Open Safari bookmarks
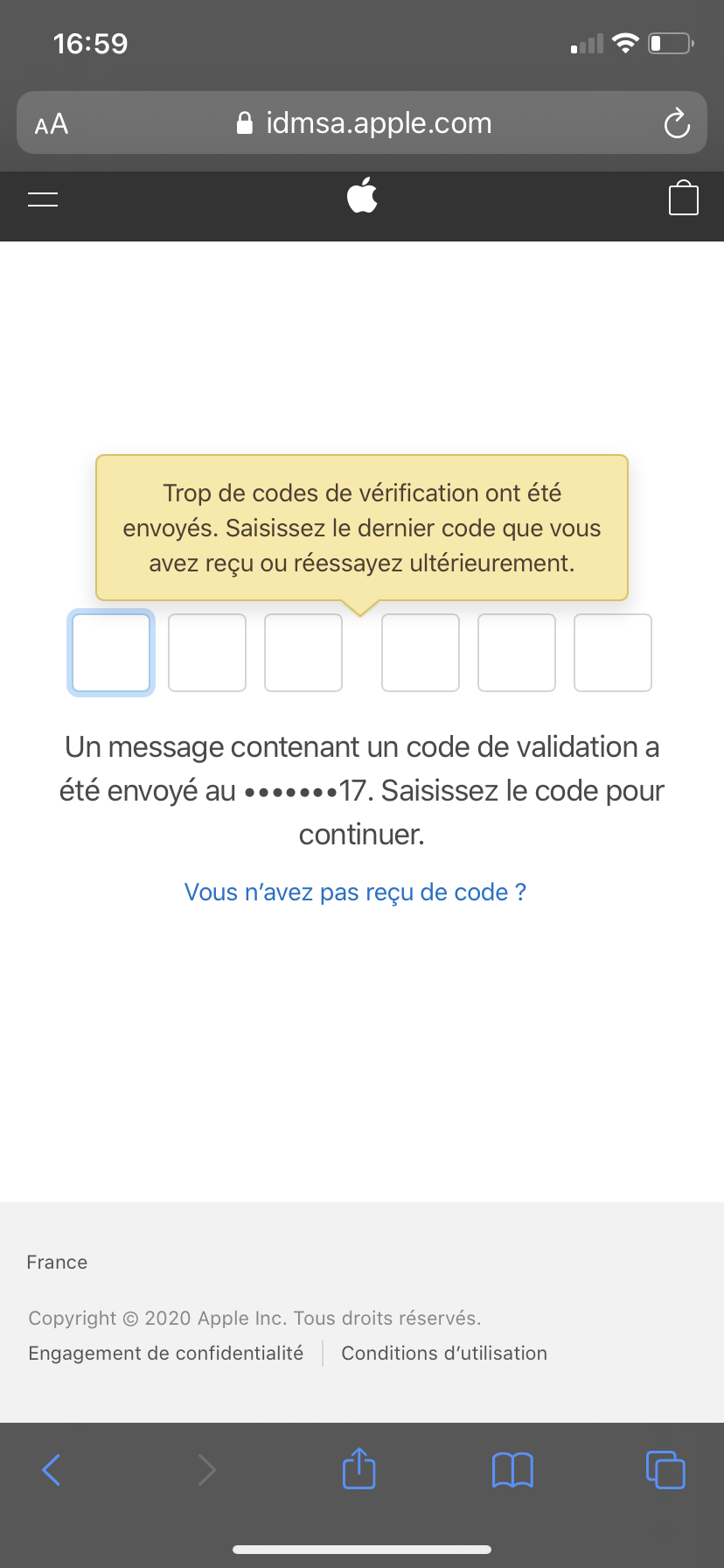724x1568 pixels. [x=512, y=1470]
